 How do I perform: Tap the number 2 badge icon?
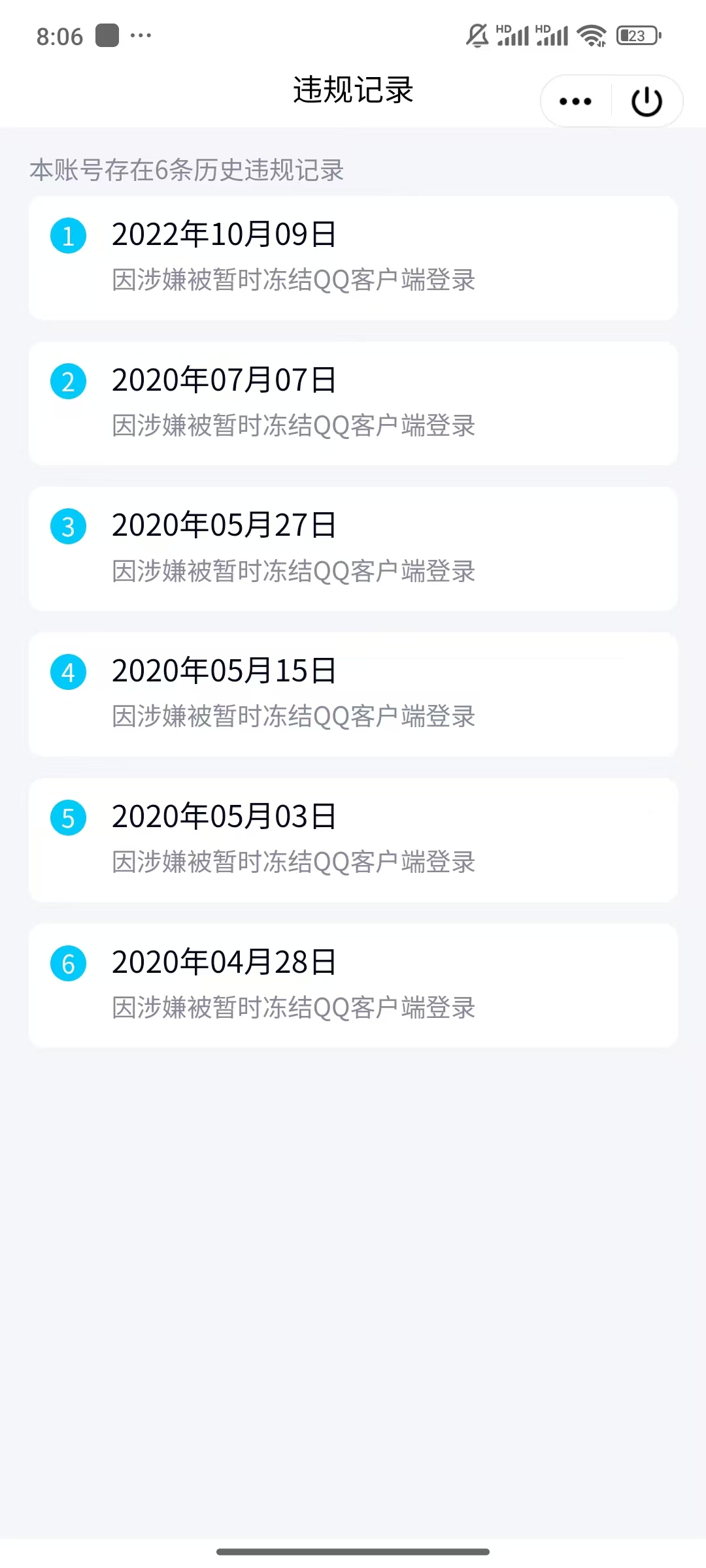[x=68, y=382]
